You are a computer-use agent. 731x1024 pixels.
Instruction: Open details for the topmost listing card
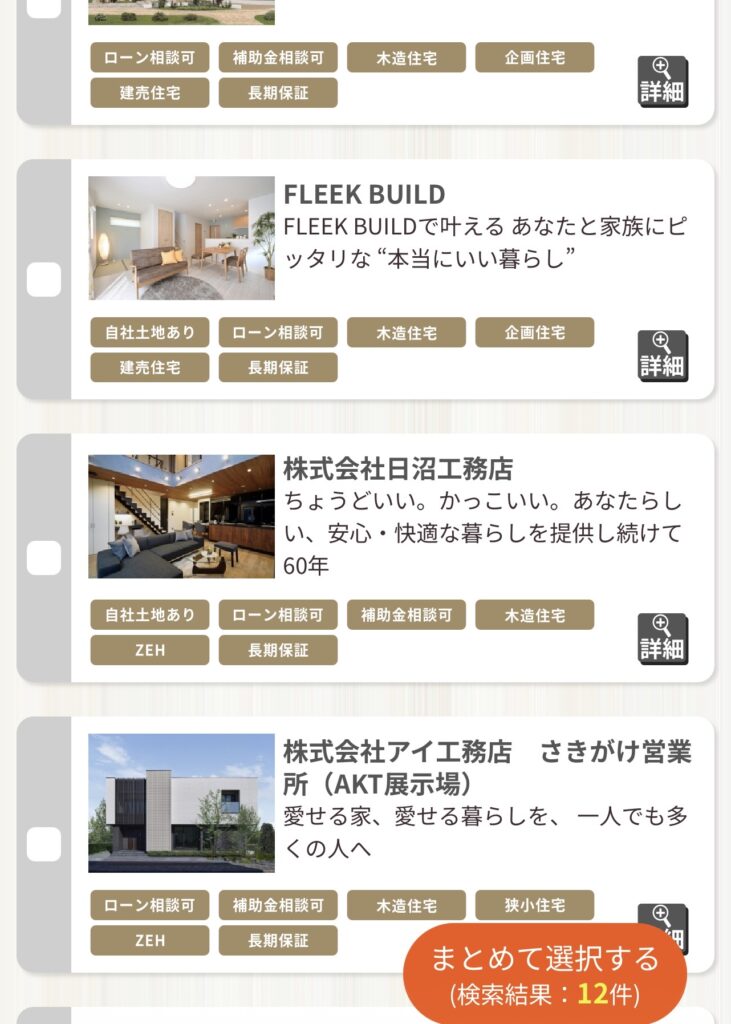click(663, 82)
